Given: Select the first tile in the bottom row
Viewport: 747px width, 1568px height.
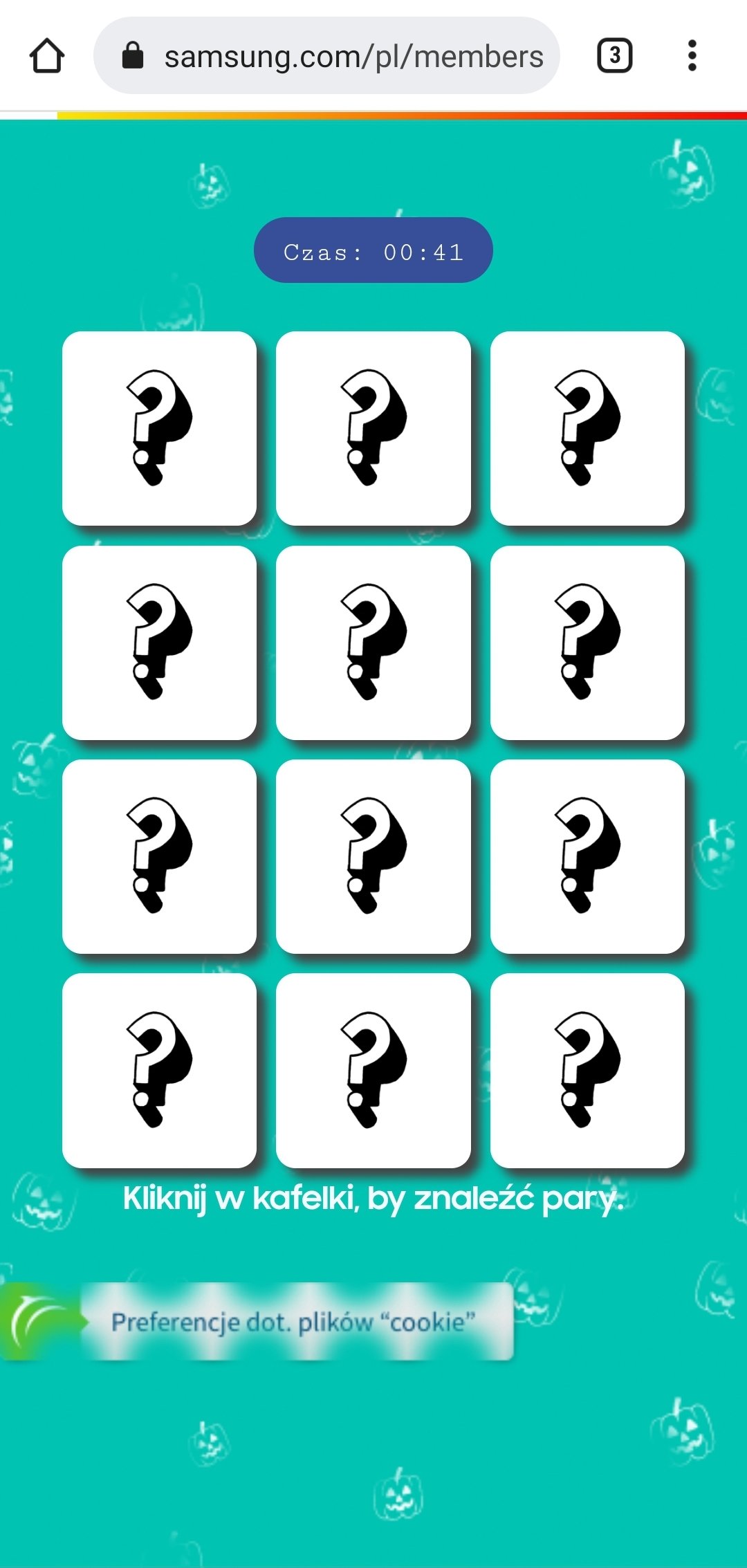Looking at the screenshot, I should click(159, 1071).
